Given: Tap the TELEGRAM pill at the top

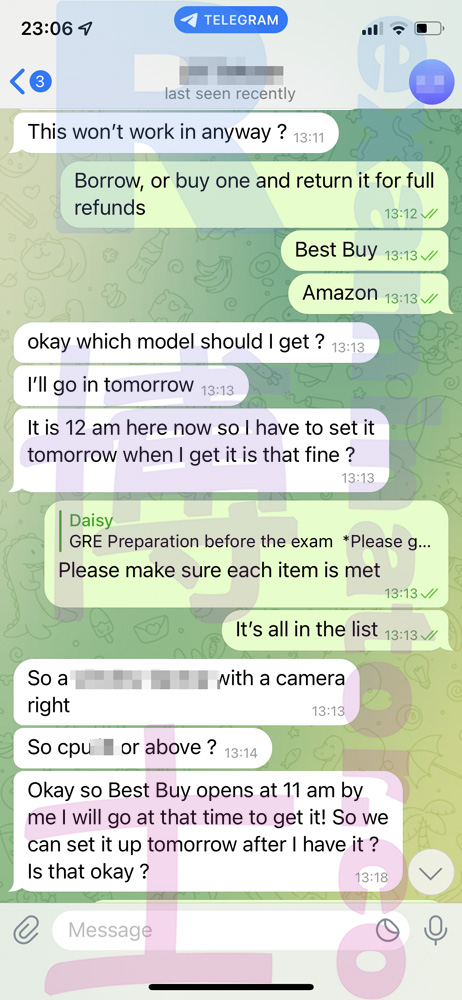Looking at the screenshot, I should coord(230,20).
